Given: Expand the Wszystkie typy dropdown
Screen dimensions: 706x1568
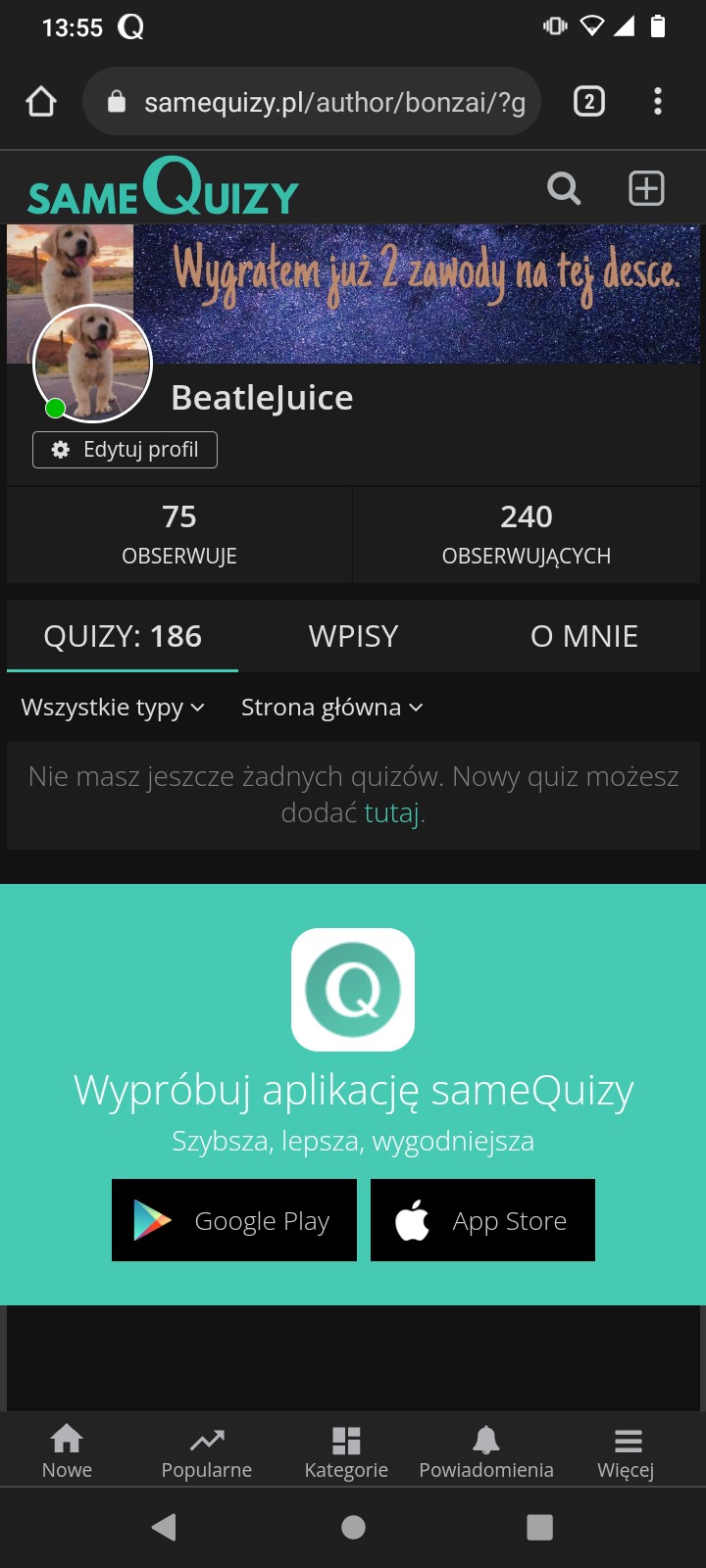Looking at the screenshot, I should tap(113, 708).
